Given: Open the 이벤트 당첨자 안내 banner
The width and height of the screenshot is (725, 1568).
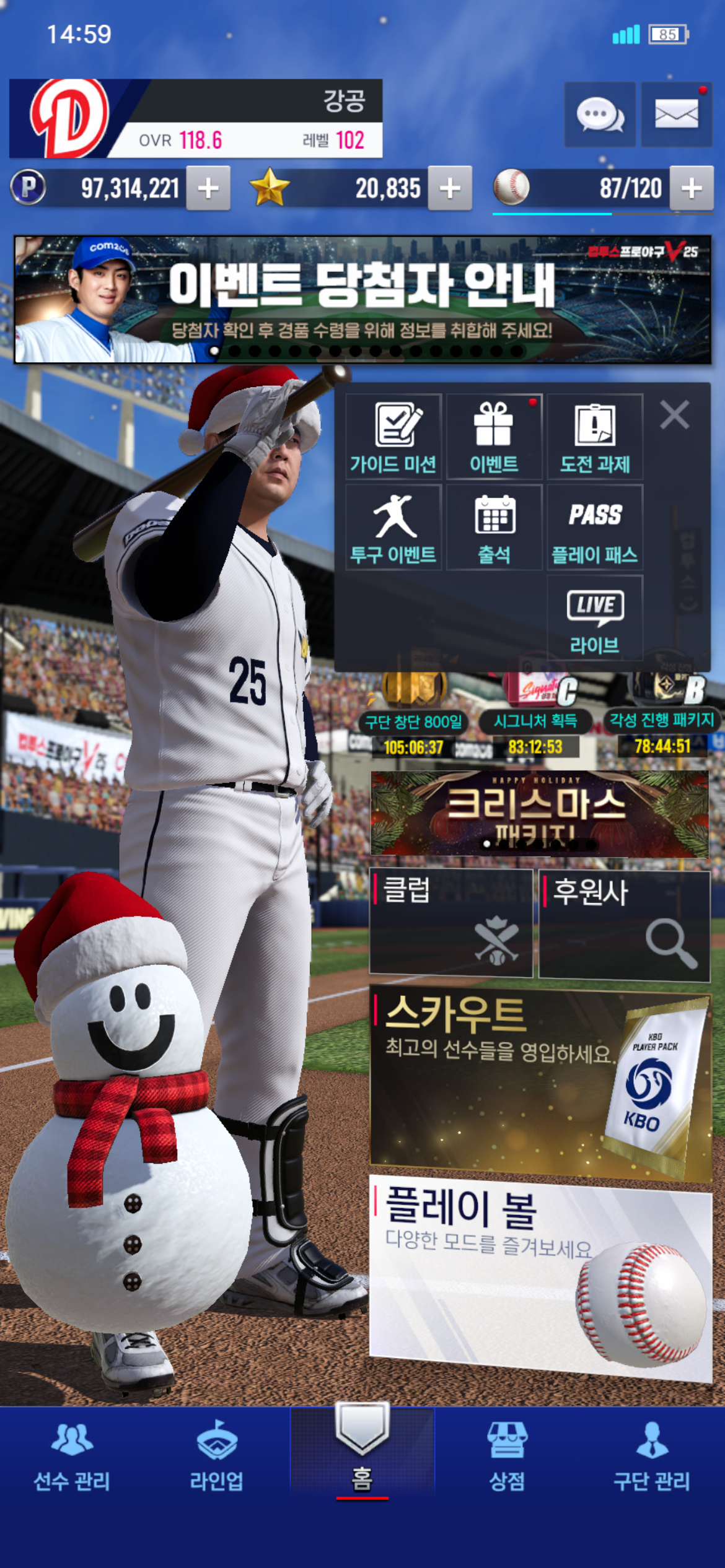Looking at the screenshot, I should click(x=362, y=299).
